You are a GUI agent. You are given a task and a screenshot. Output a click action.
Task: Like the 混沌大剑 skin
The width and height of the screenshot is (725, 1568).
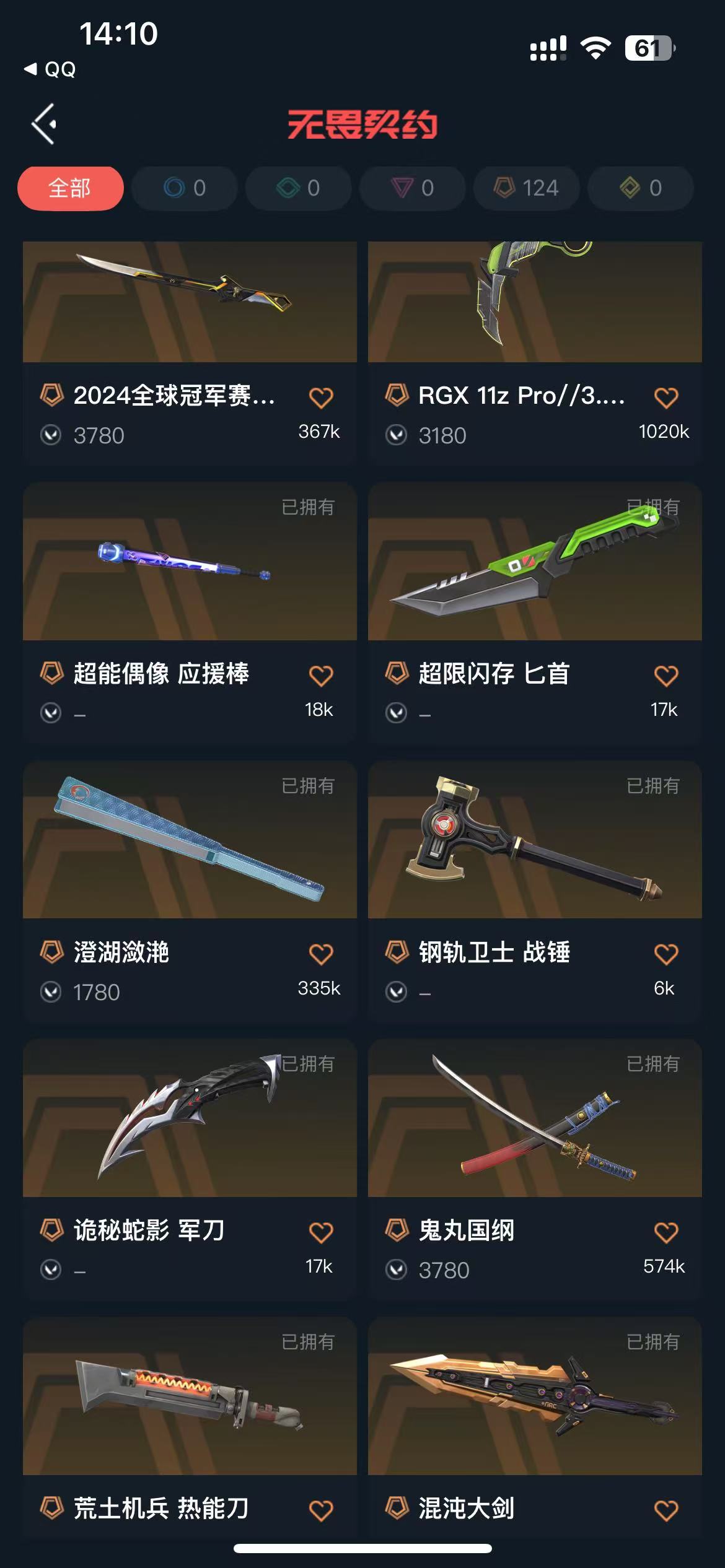pos(666,1510)
